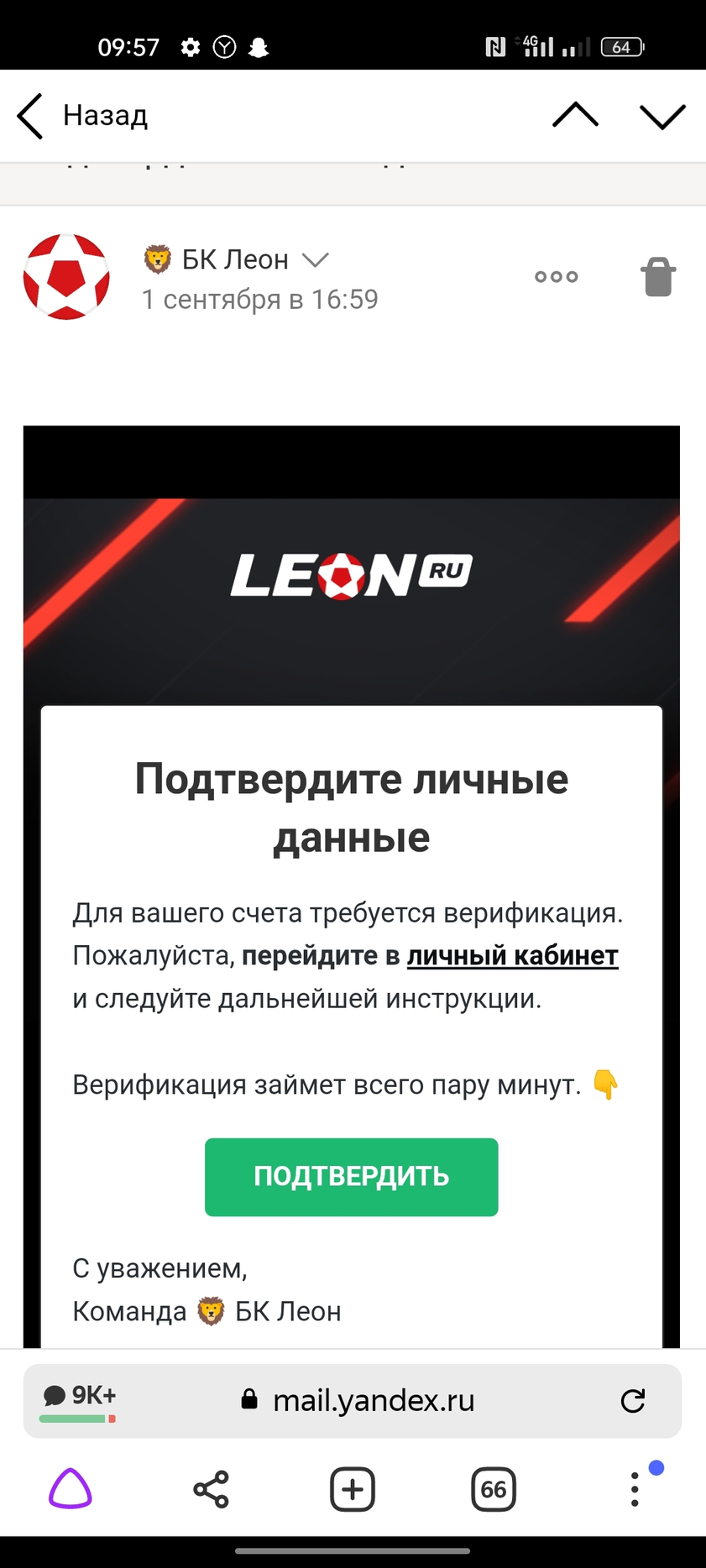
Task: View the 66 open tabs
Action: (x=493, y=1489)
